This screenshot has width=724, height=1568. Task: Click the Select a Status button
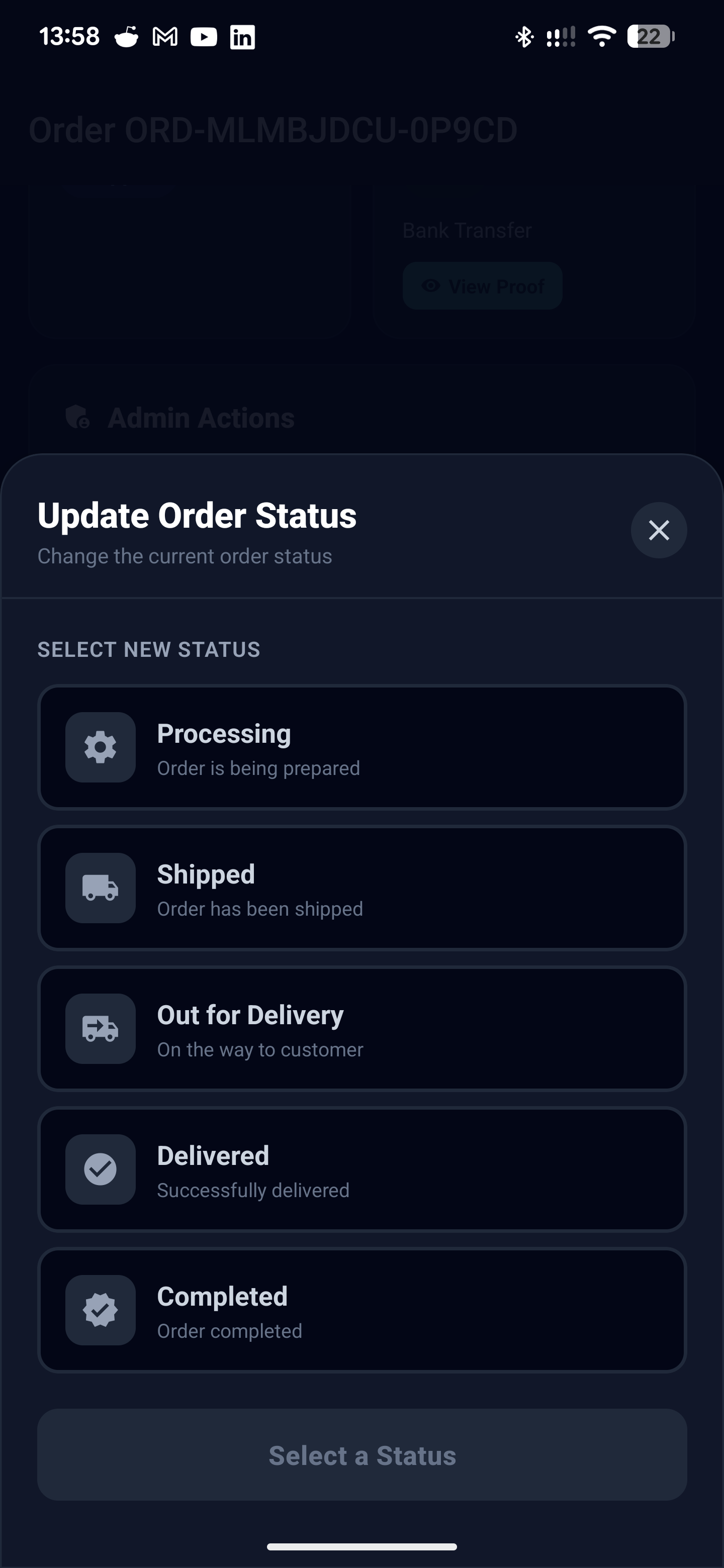[361, 1456]
